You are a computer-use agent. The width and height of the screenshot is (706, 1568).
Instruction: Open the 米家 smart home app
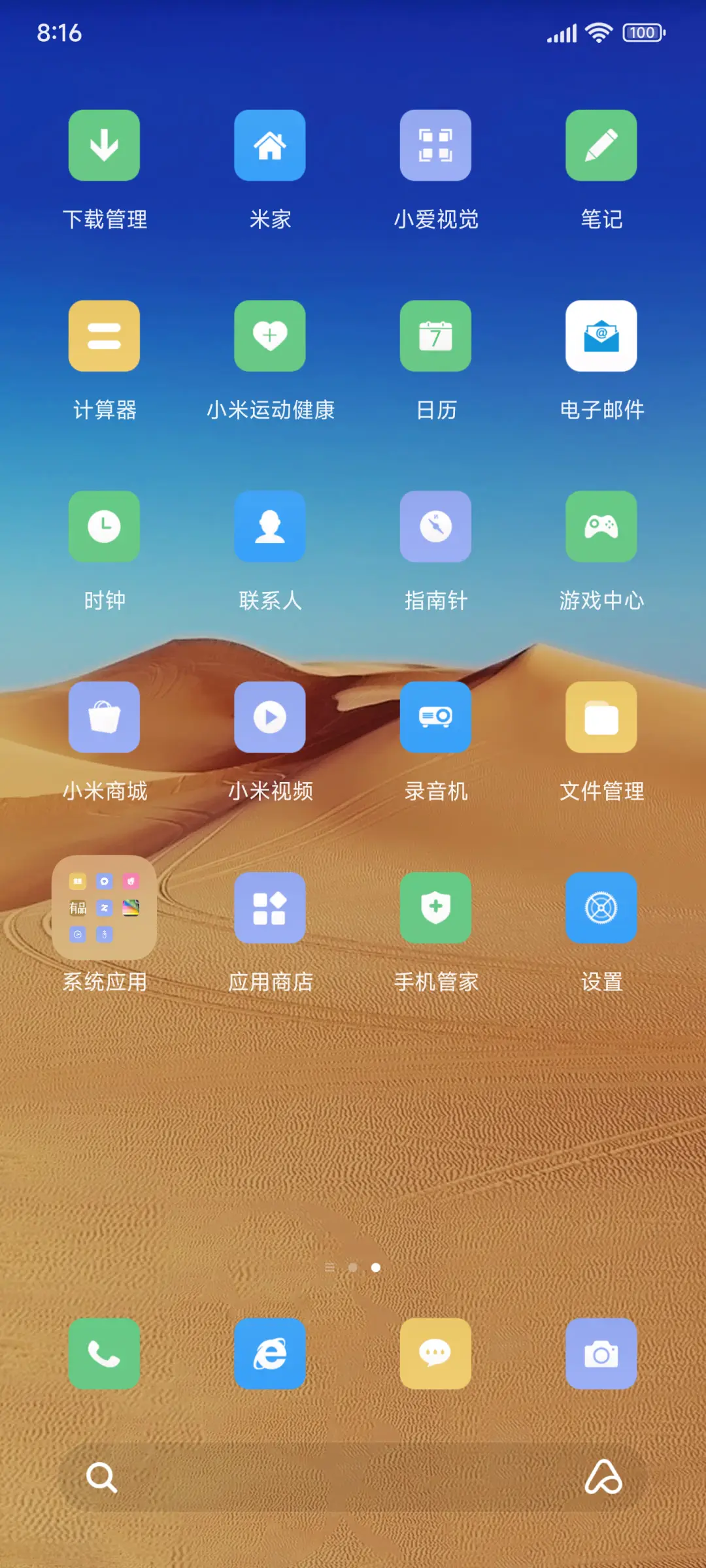point(270,146)
